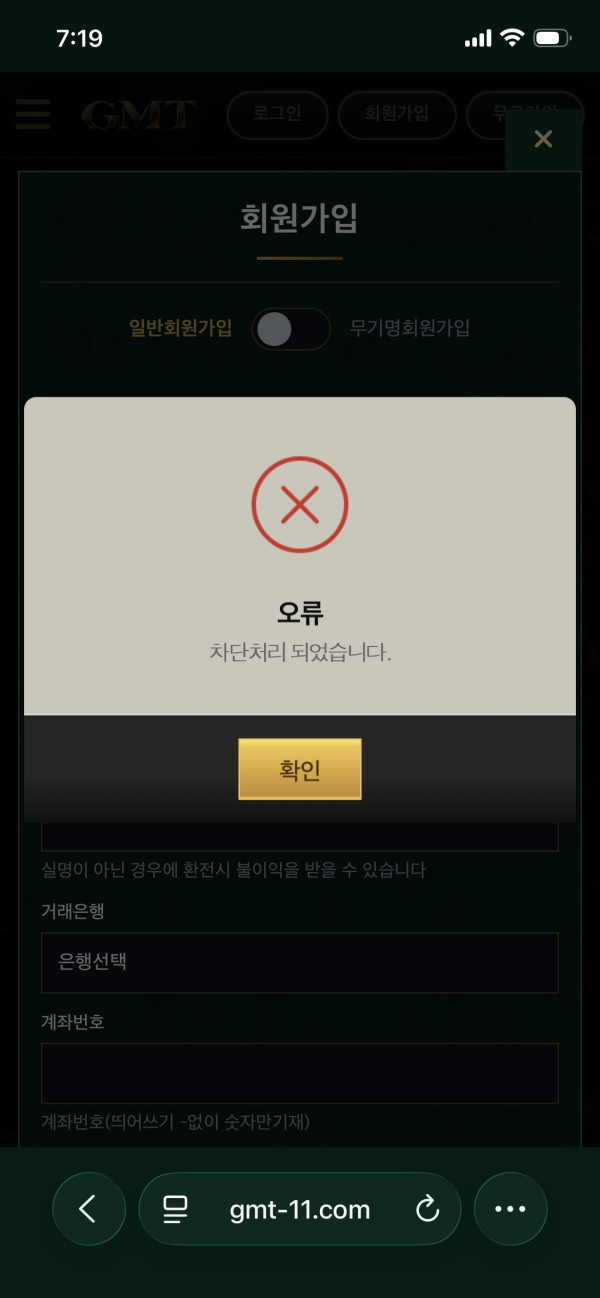Screen dimensions: 600x1298
Task: Open the hamburger menu
Action: (x=33, y=113)
